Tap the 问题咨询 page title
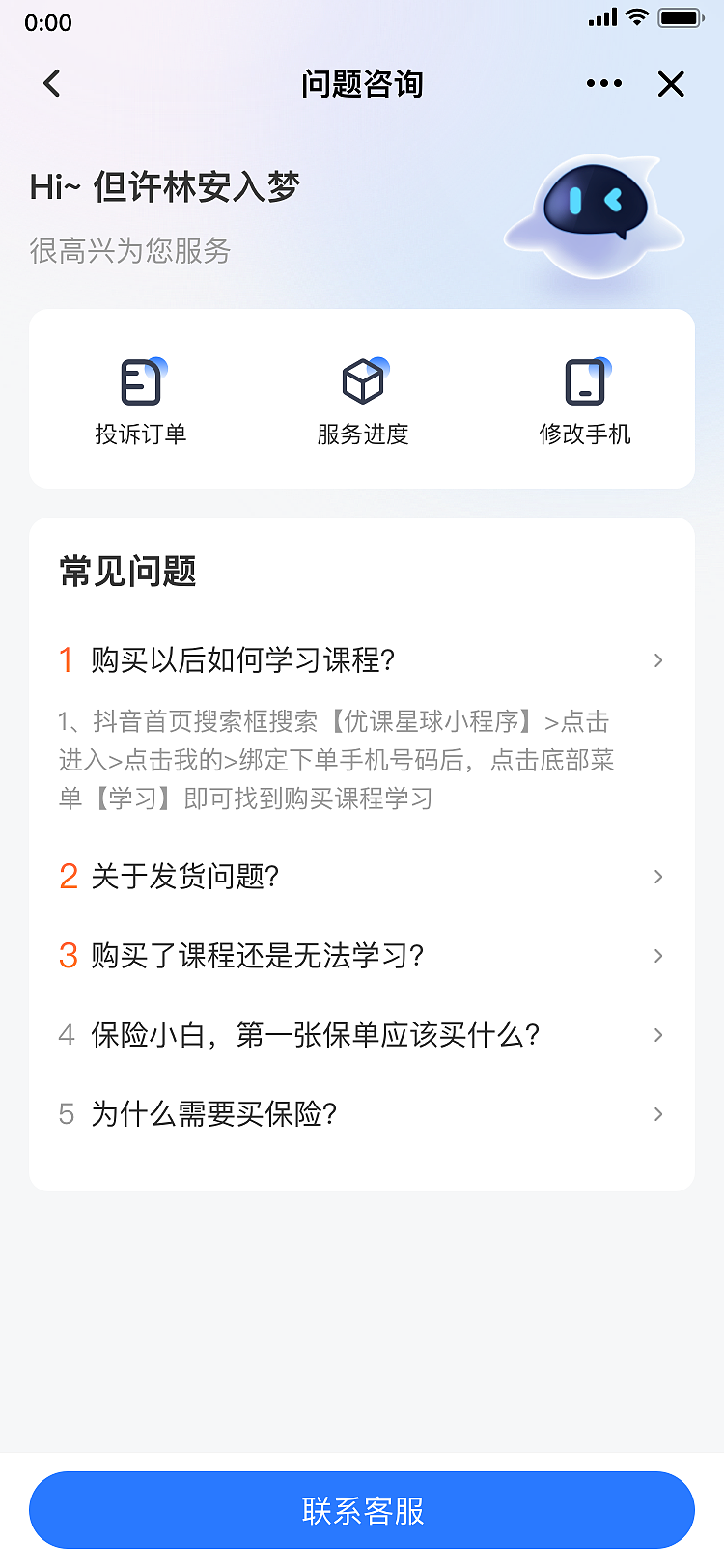Image resolution: width=724 pixels, height=1568 pixels. tap(362, 84)
